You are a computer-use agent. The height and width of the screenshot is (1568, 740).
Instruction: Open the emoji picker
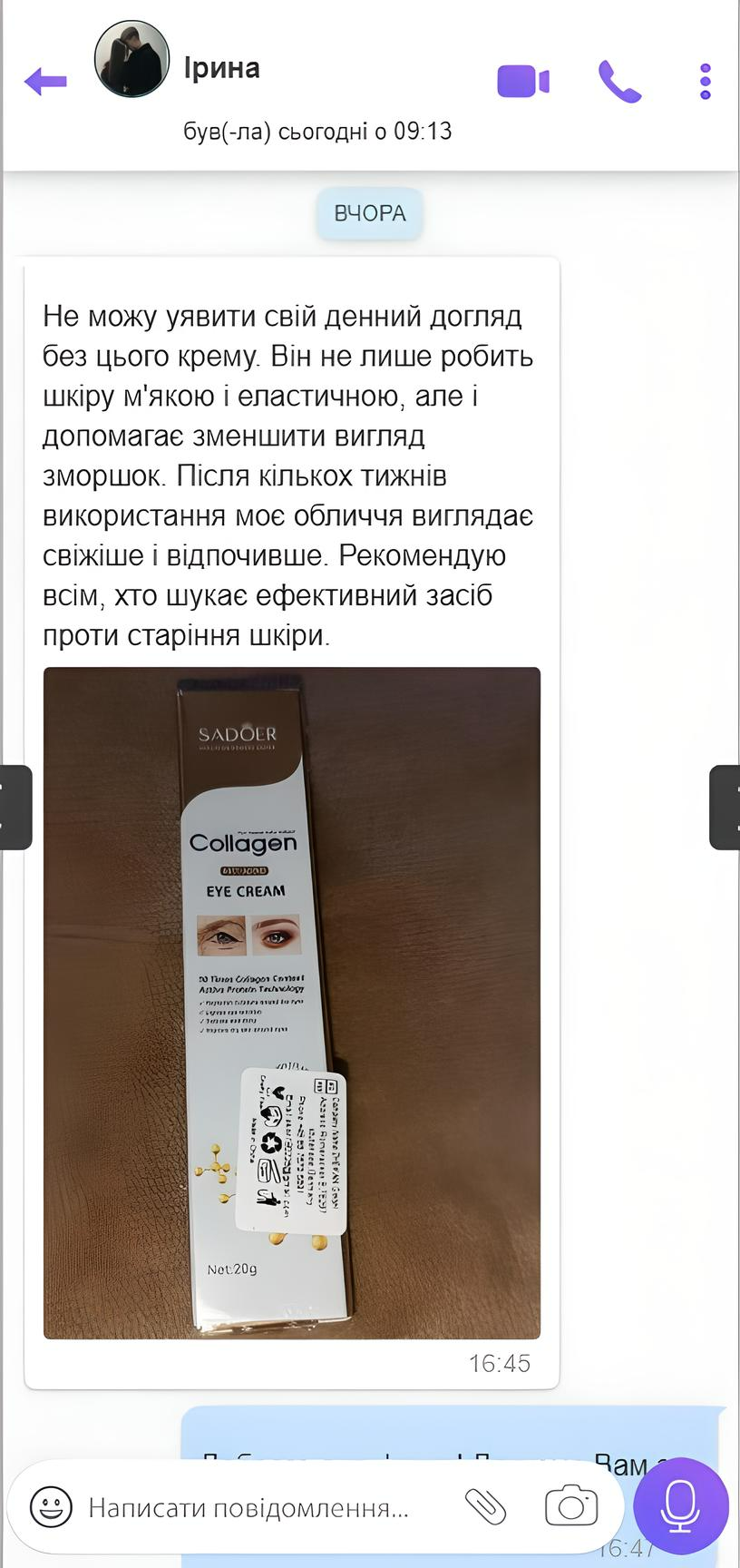tap(52, 1507)
